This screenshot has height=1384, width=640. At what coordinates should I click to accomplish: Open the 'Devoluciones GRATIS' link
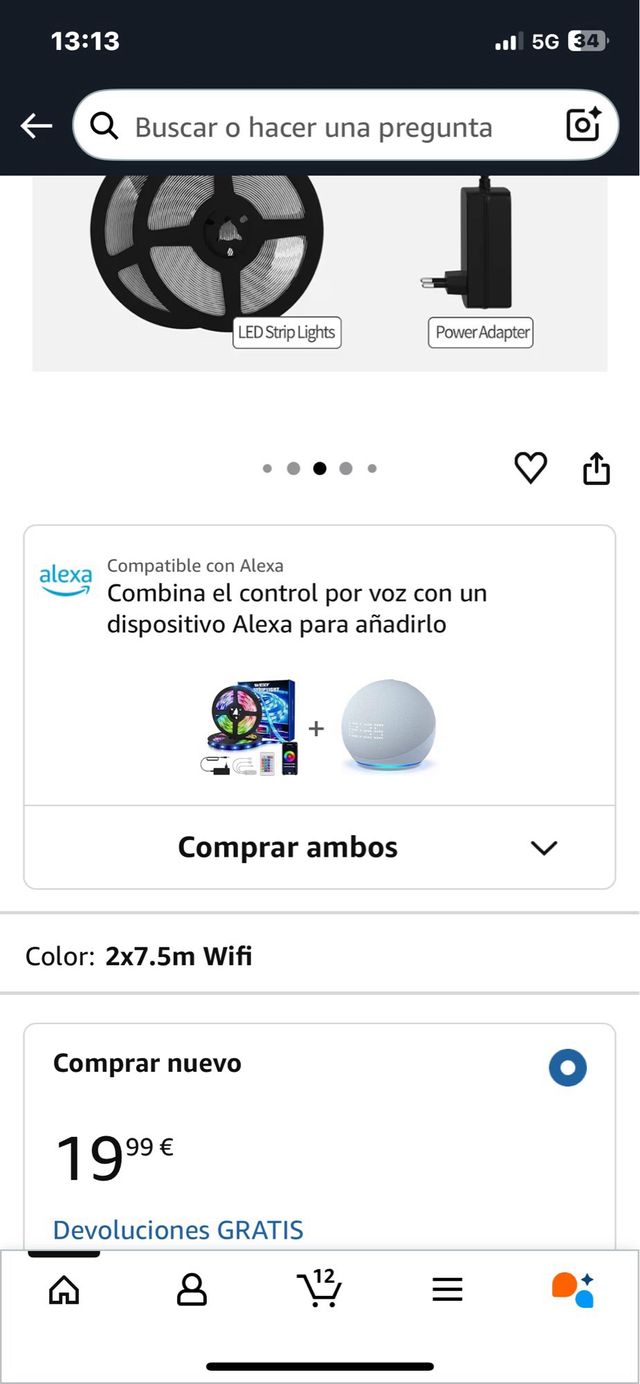point(178,1229)
